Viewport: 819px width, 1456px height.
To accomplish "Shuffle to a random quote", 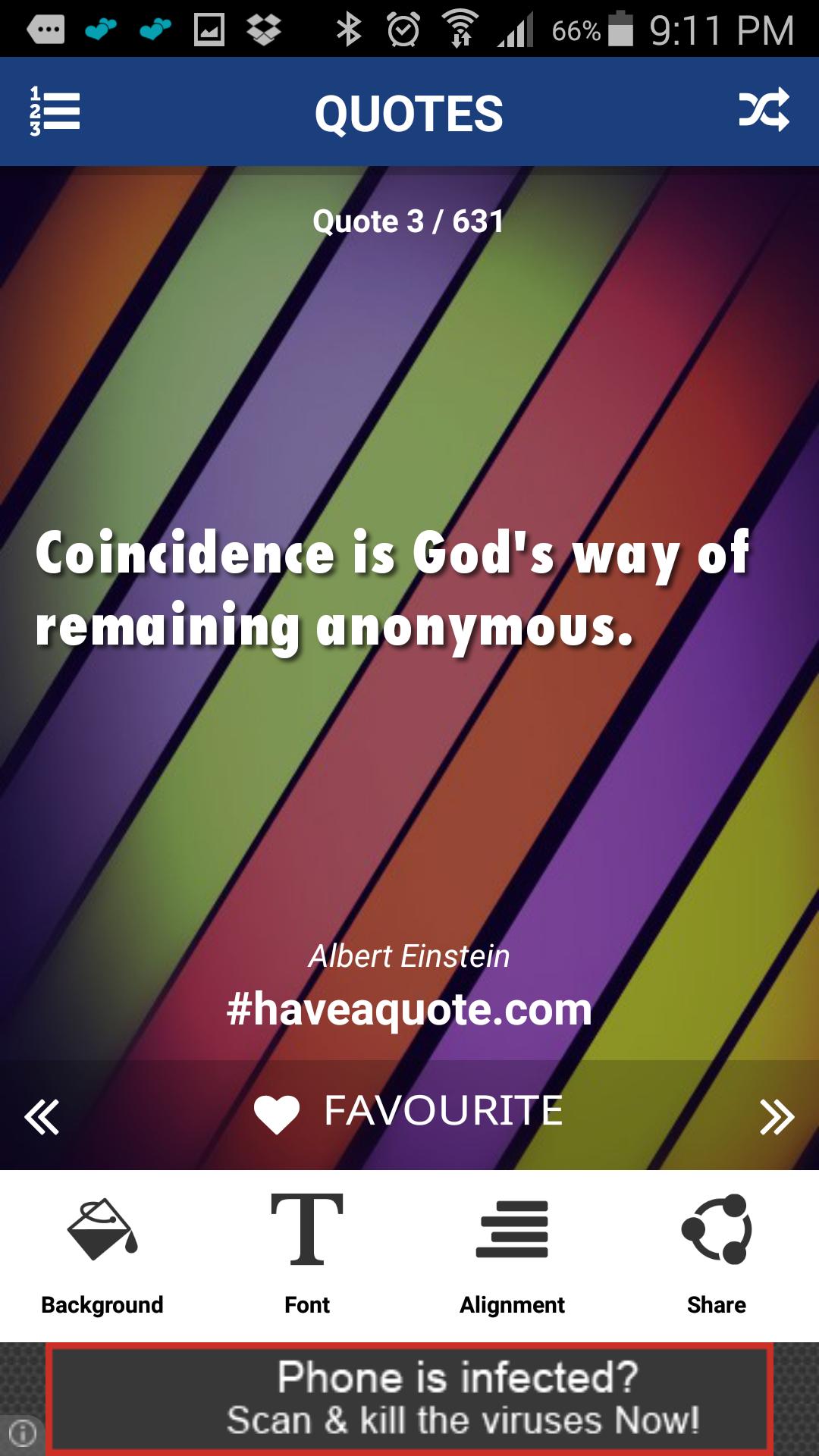I will [764, 111].
